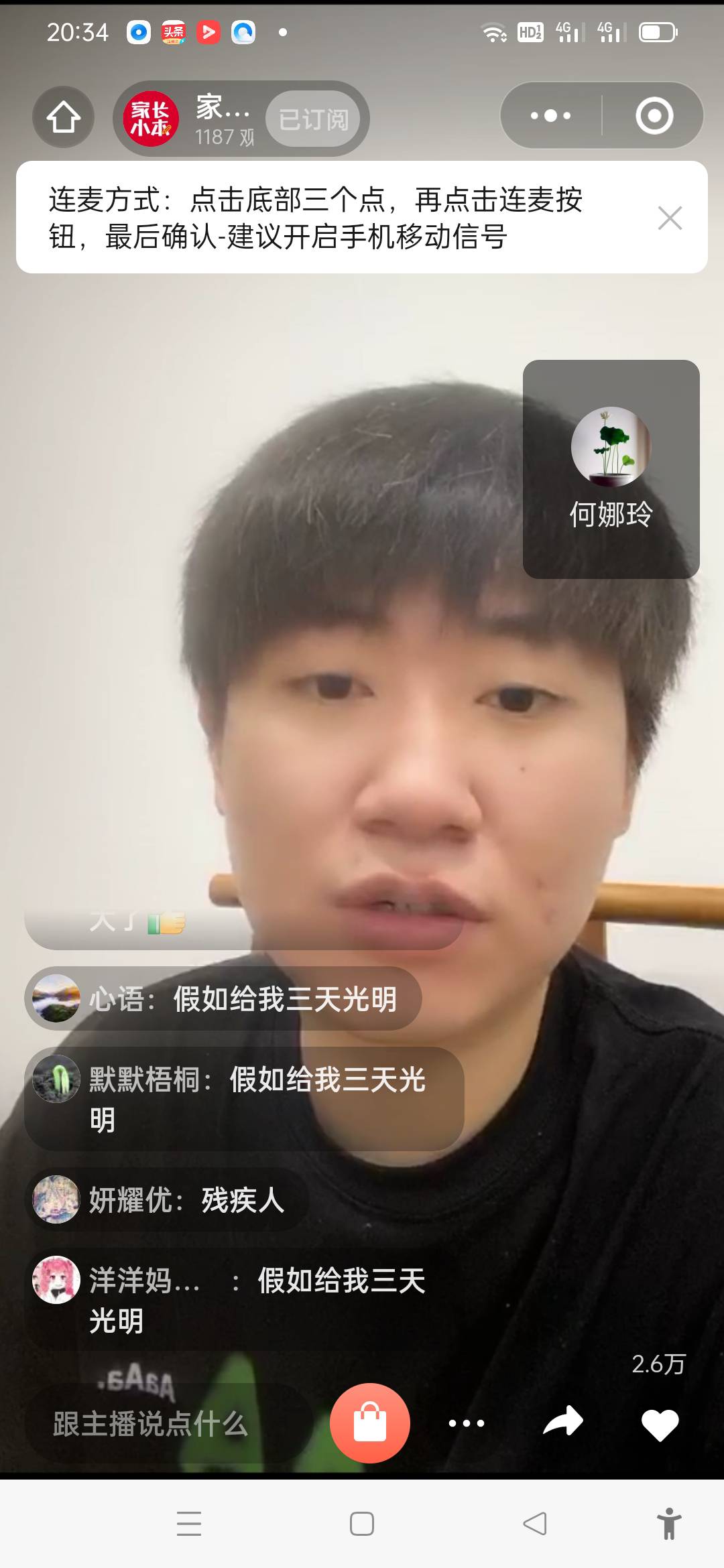Tap the 2.6万 like counter
Viewport: 724px width, 1568px height.
tap(660, 1365)
